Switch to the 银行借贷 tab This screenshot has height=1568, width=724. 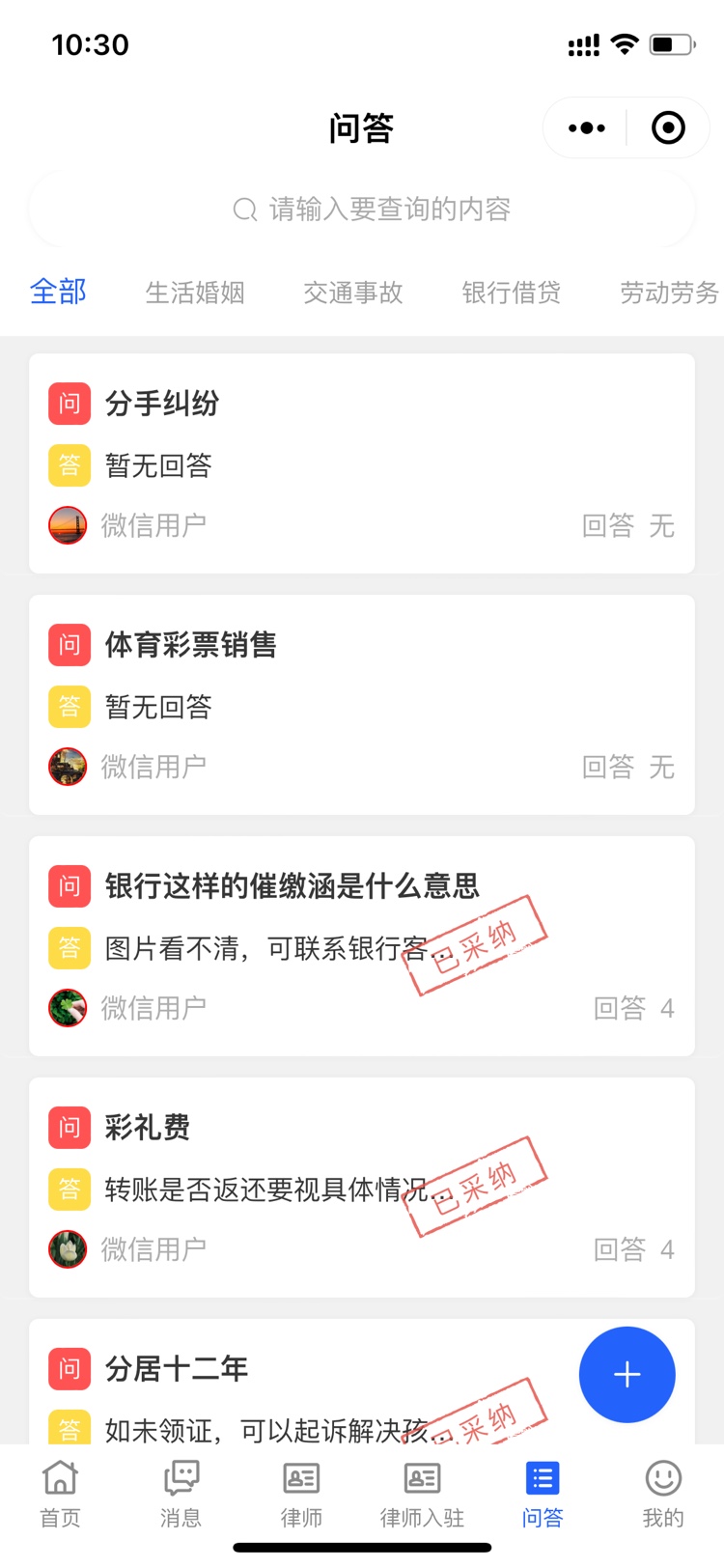tap(512, 293)
